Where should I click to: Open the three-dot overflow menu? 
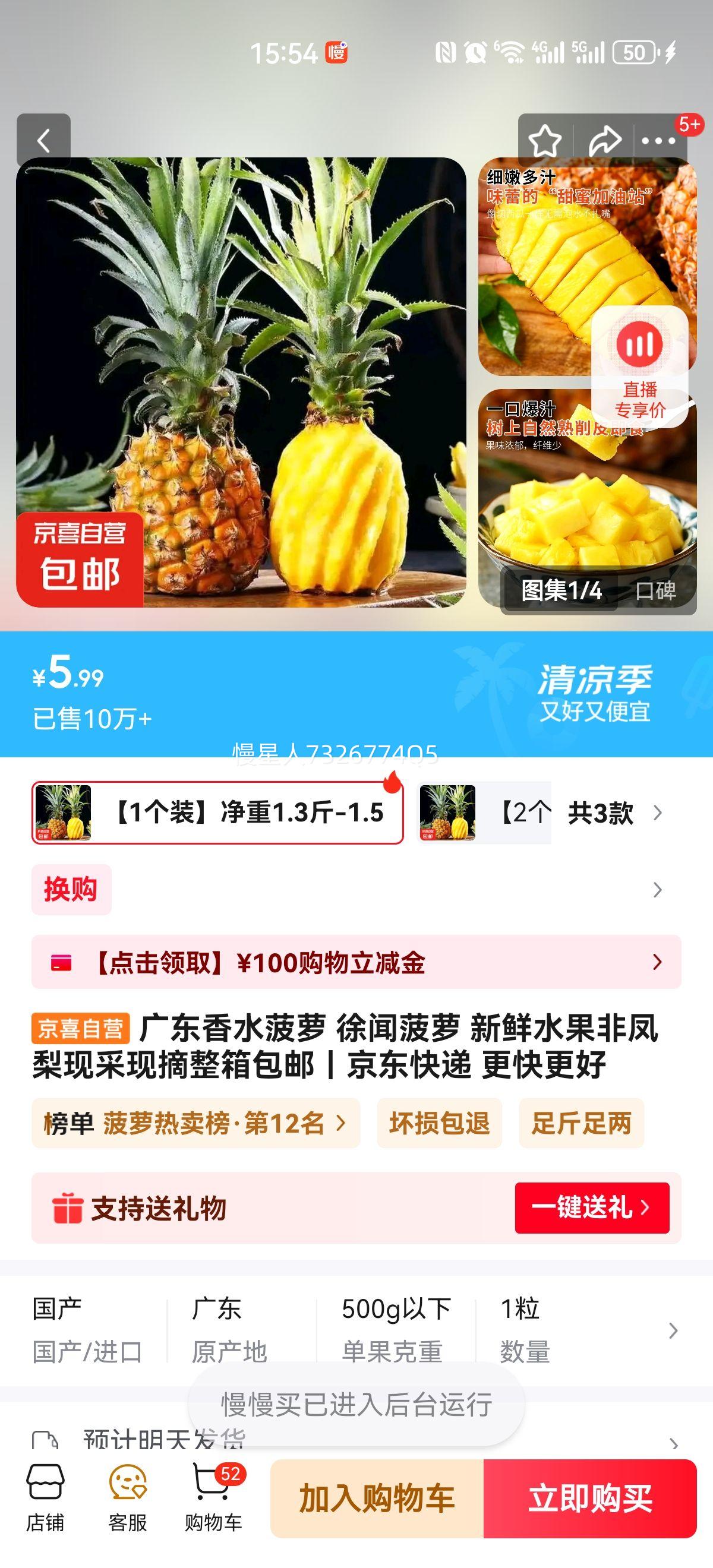658,141
